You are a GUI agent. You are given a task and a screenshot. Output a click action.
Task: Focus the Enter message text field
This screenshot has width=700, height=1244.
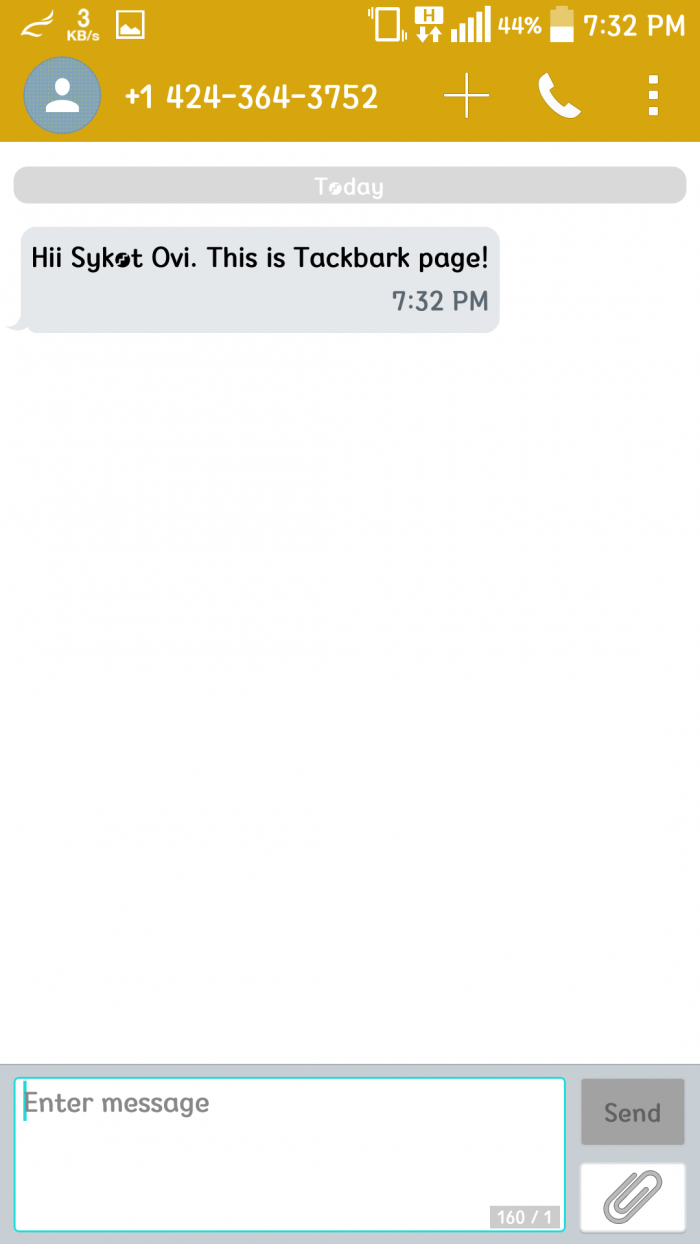point(289,1153)
